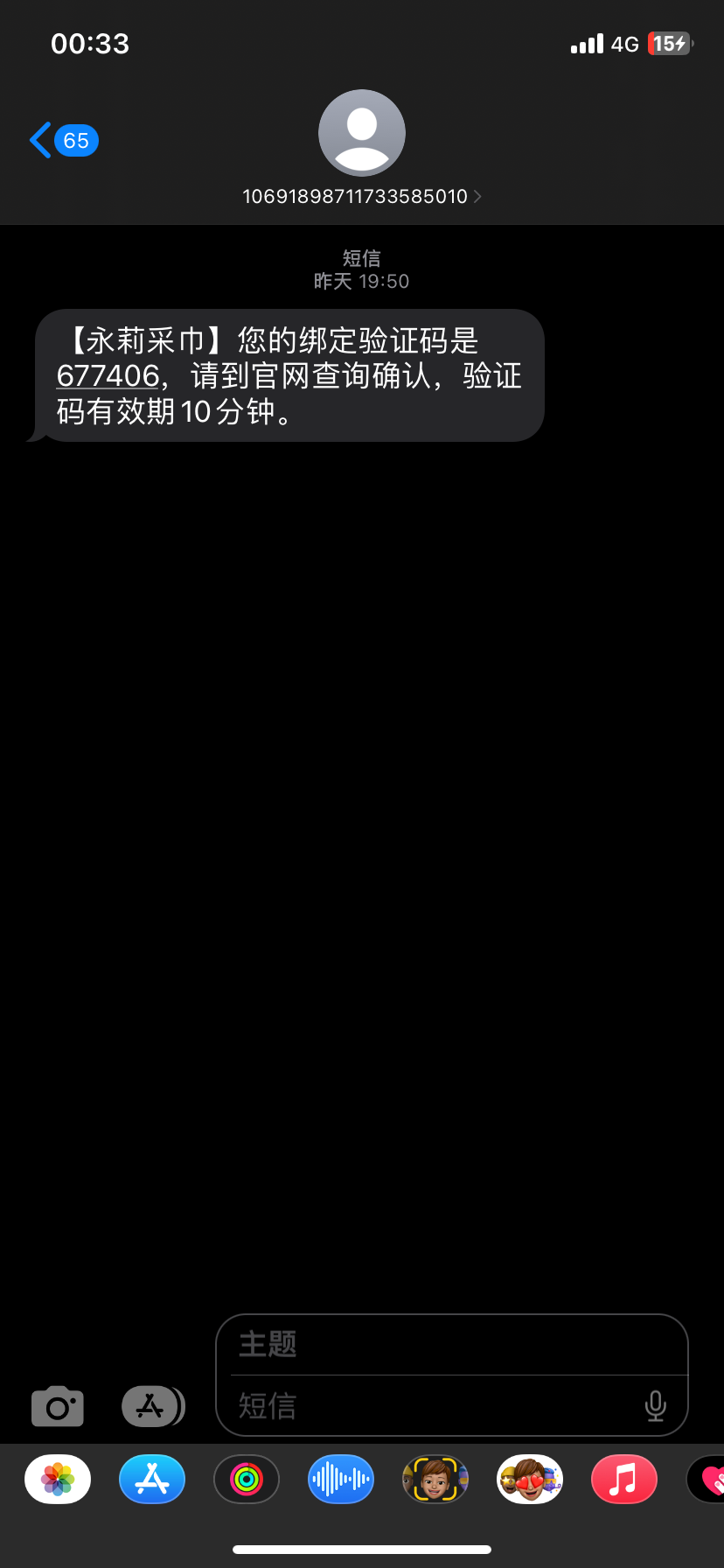Open the camera to attach a photo
Screen dimensions: 724x1568
pyautogui.click(x=58, y=1407)
